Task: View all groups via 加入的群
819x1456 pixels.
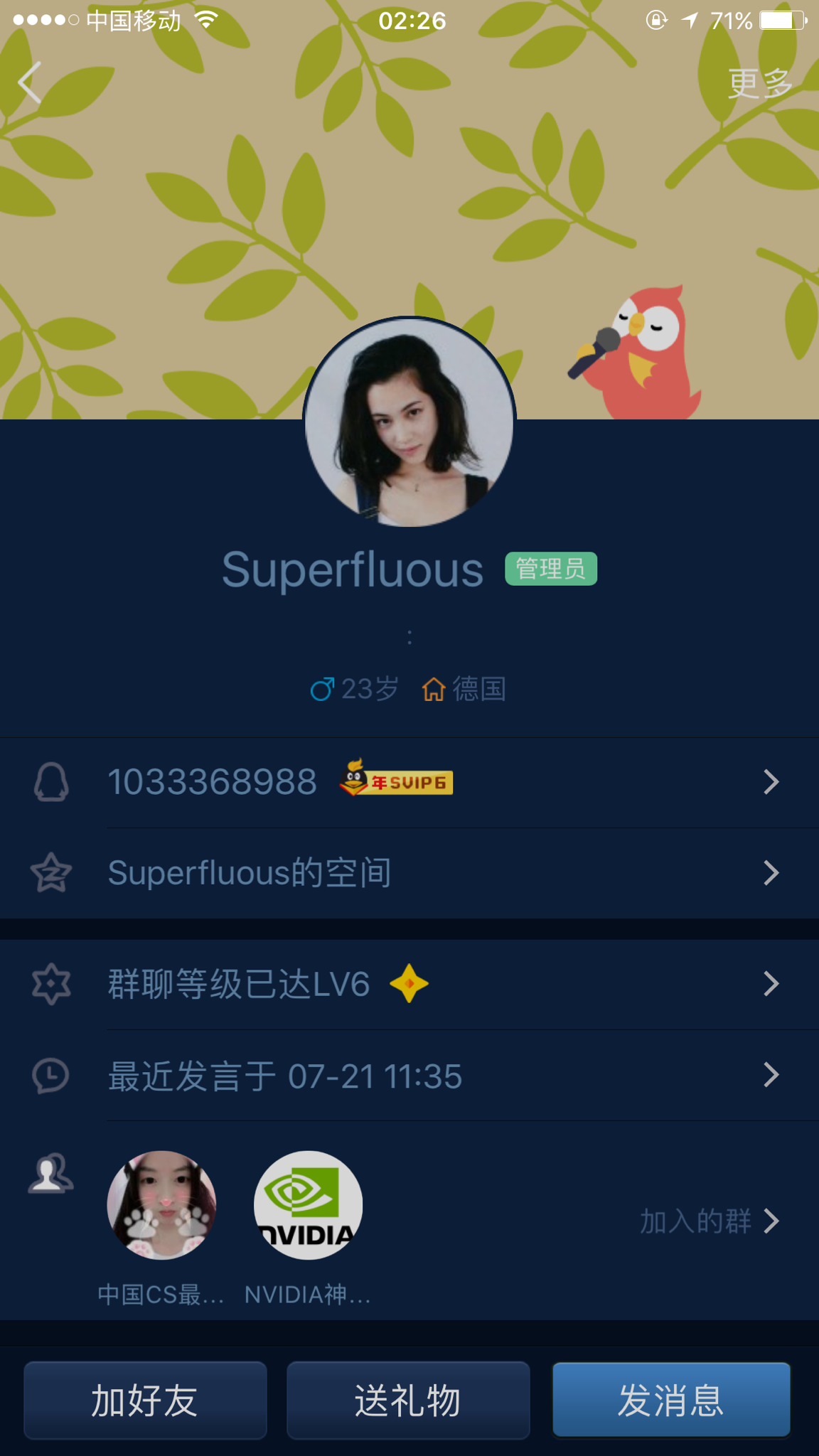Action: pyautogui.click(x=708, y=1221)
